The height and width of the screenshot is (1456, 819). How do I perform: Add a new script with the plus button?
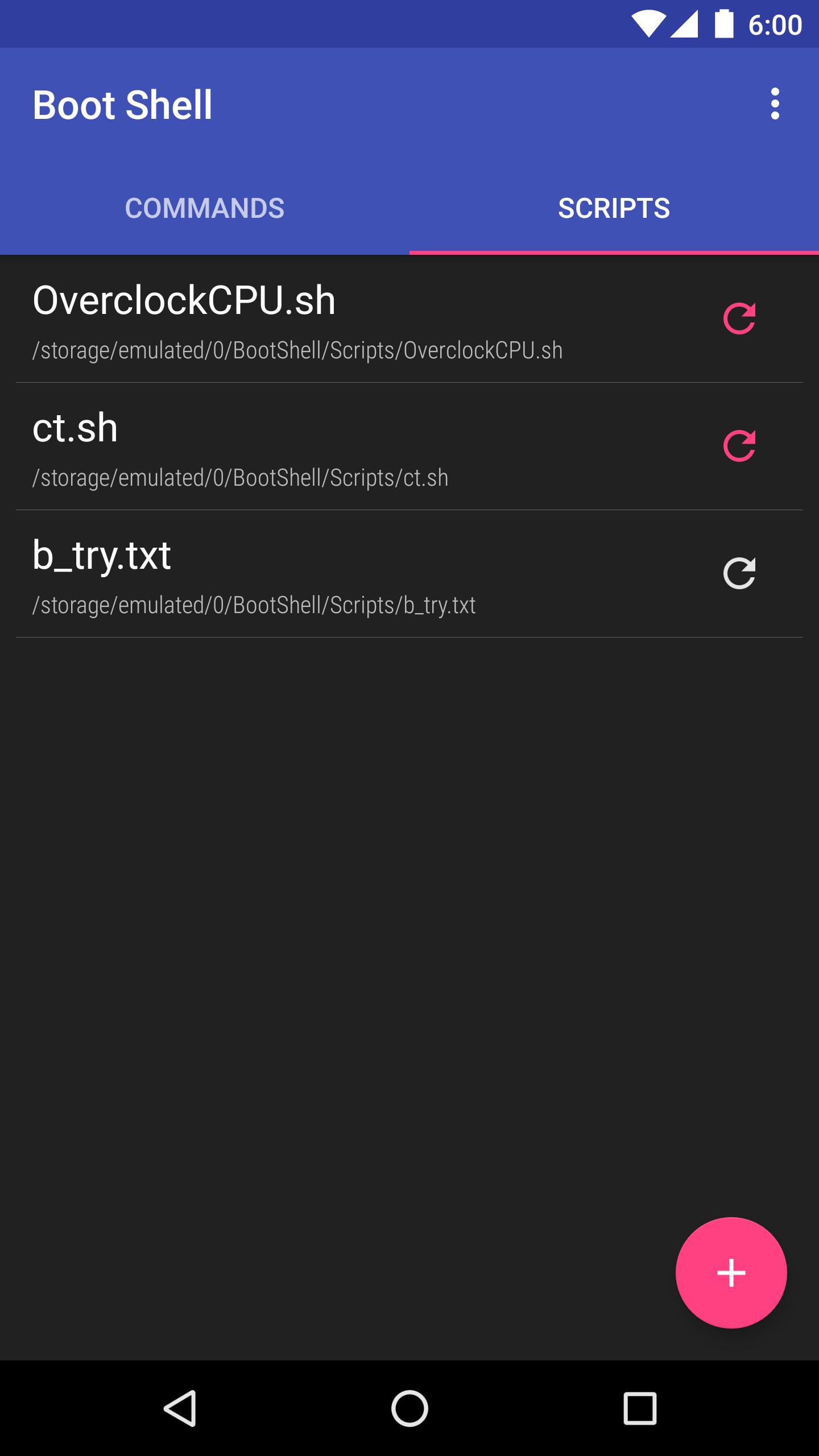click(x=731, y=1273)
